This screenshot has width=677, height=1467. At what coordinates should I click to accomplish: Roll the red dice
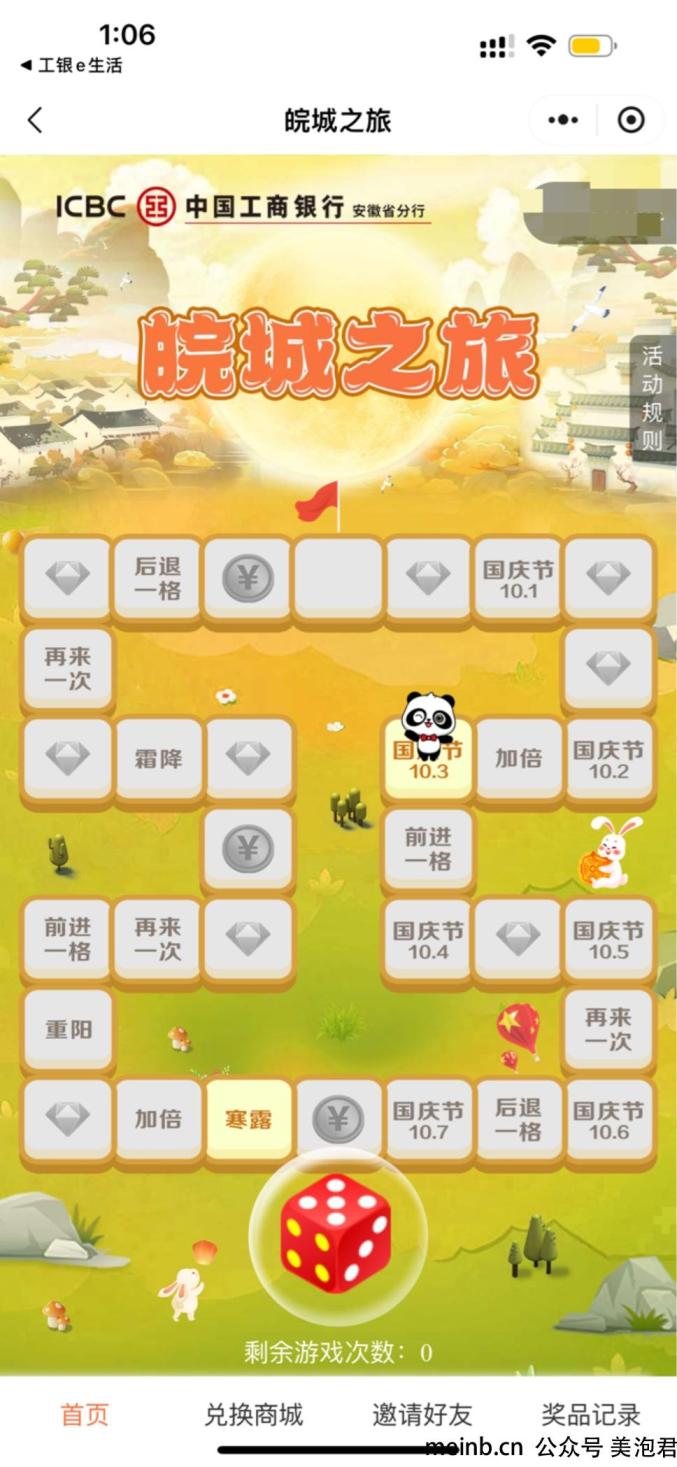pyautogui.click(x=336, y=1234)
